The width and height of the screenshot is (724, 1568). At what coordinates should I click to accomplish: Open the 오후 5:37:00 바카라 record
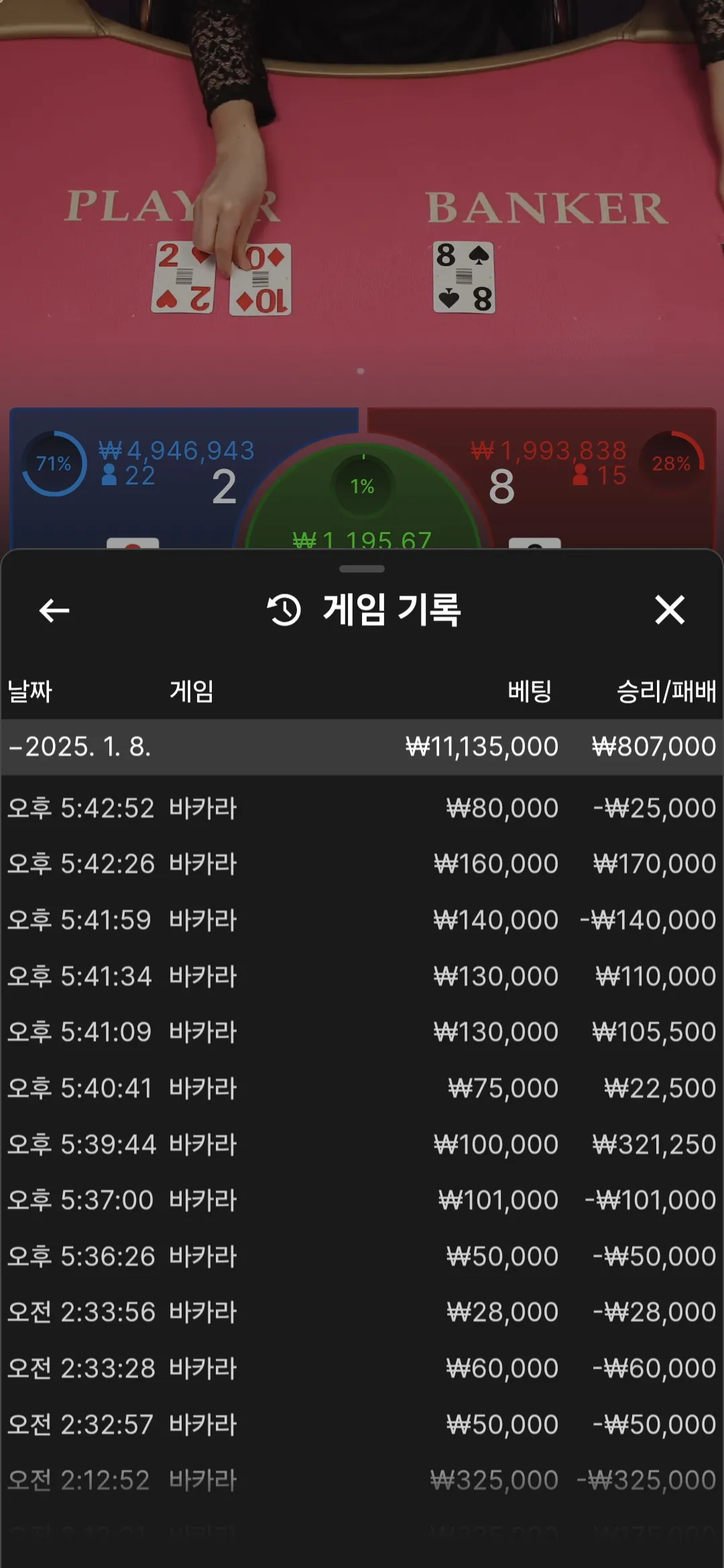tap(362, 1199)
